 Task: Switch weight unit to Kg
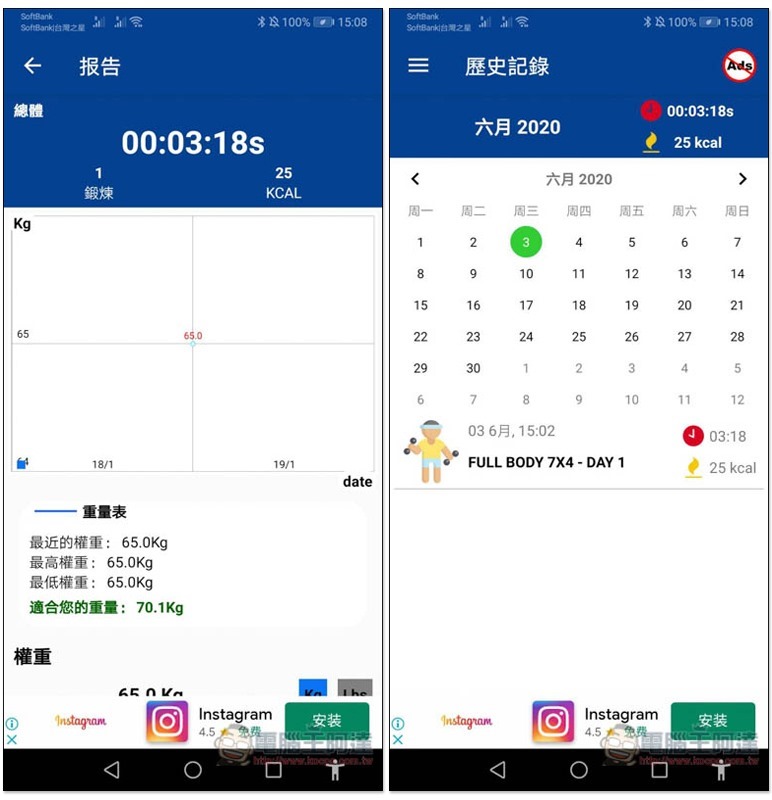coord(313,689)
